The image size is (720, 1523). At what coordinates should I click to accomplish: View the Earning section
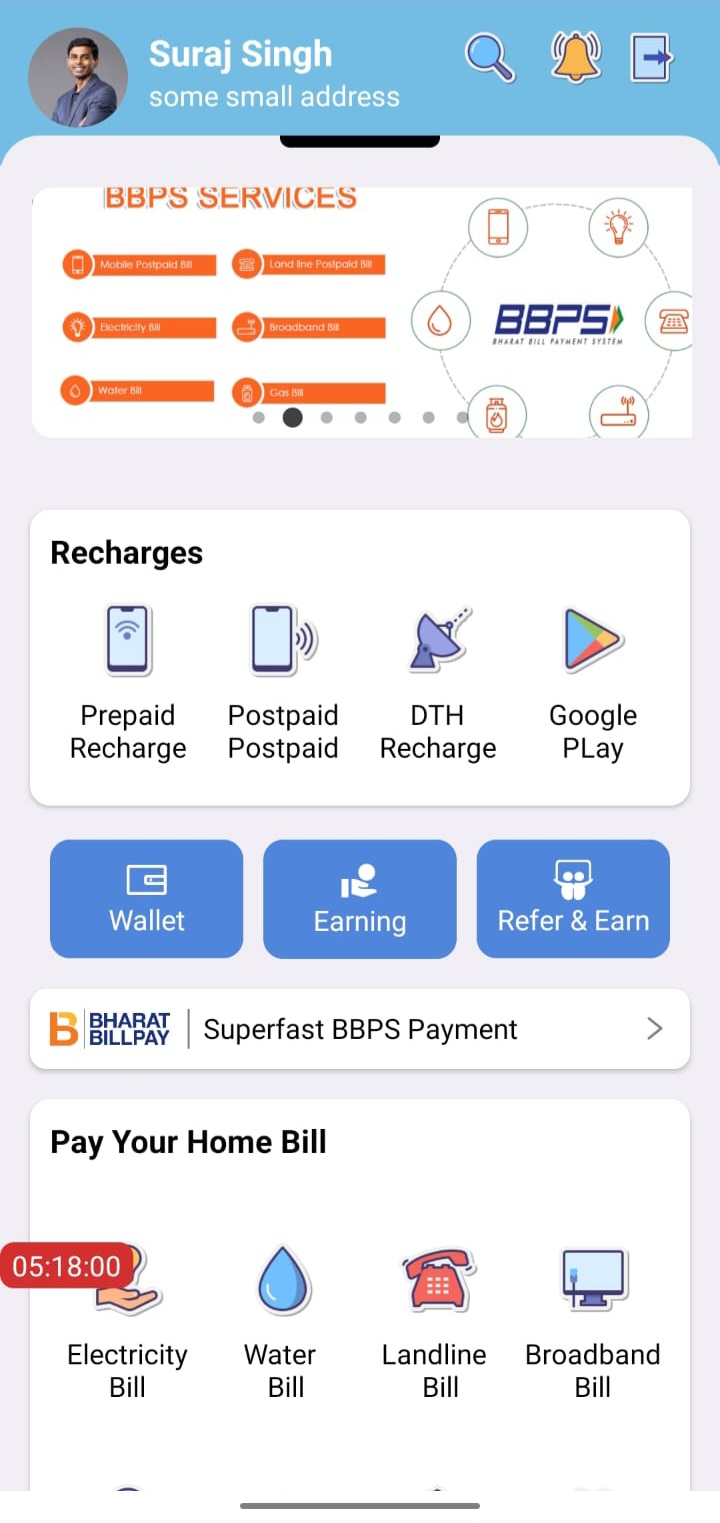point(360,899)
